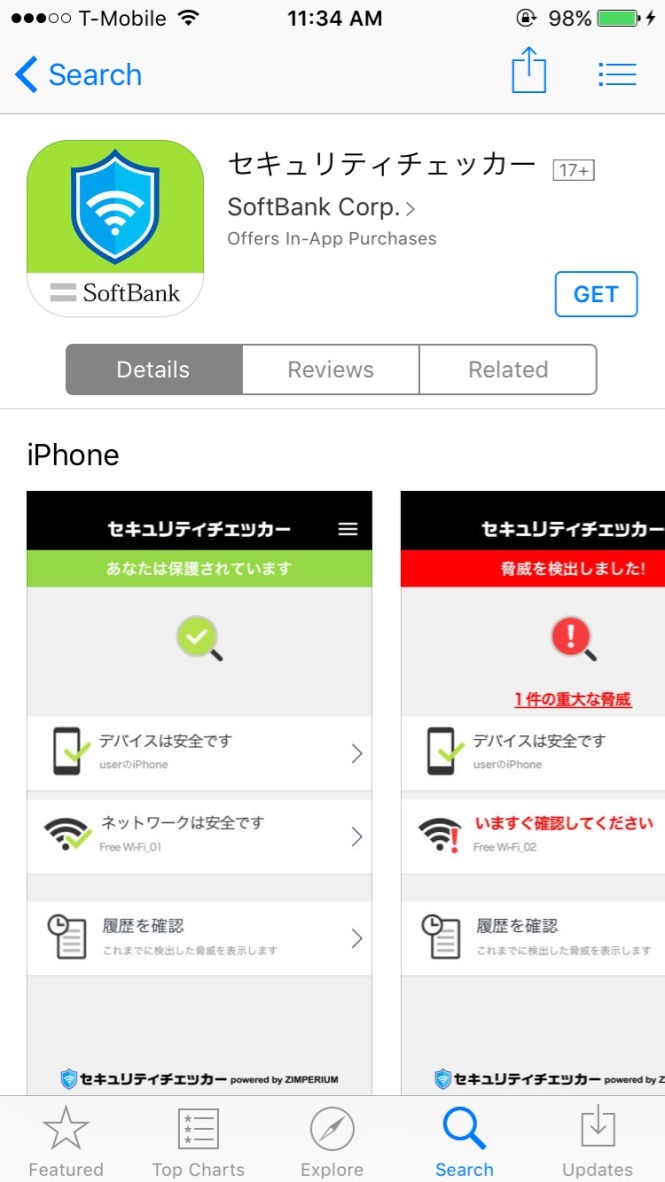
Task: Go back to Search results
Action: pyautogui.click(x=78, y=75)
